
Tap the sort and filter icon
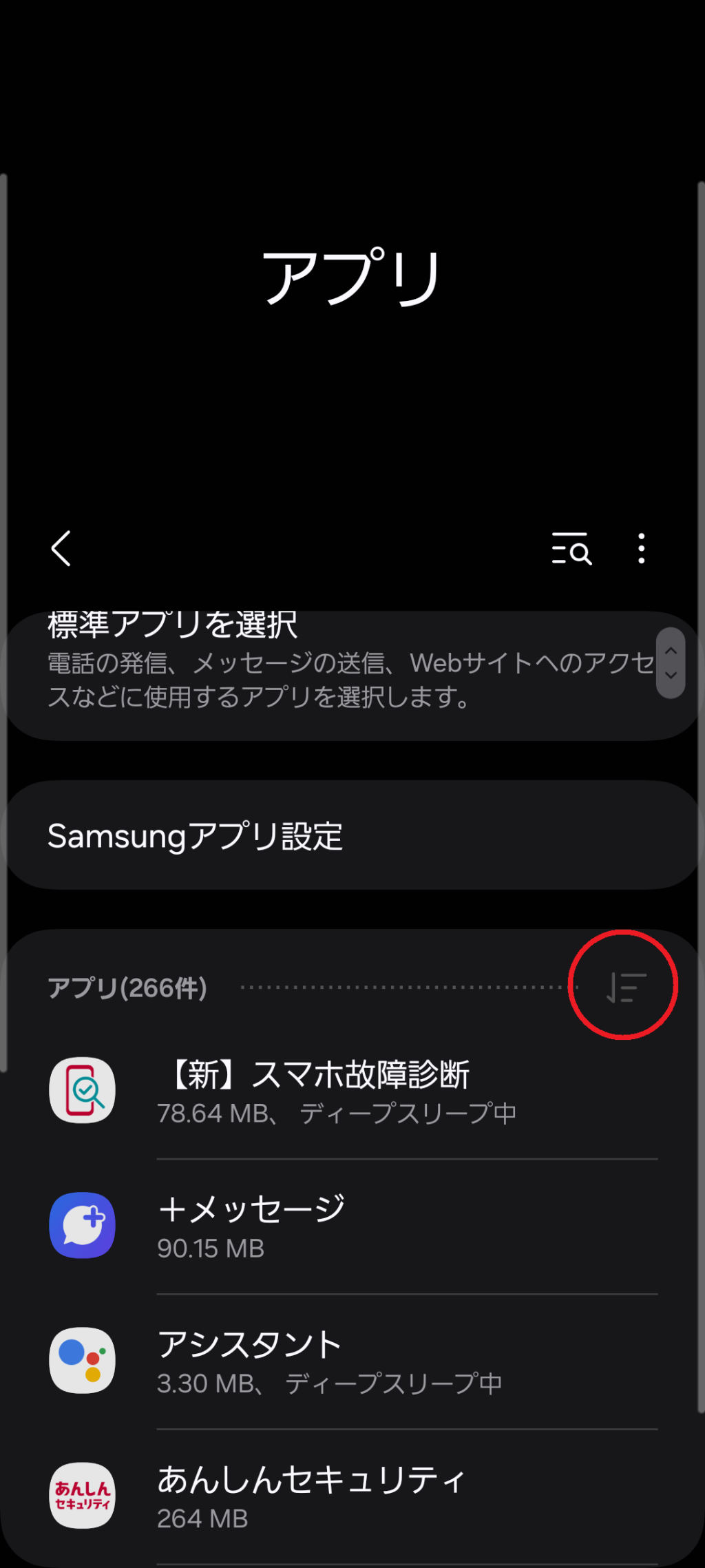(x=625, y=987)
